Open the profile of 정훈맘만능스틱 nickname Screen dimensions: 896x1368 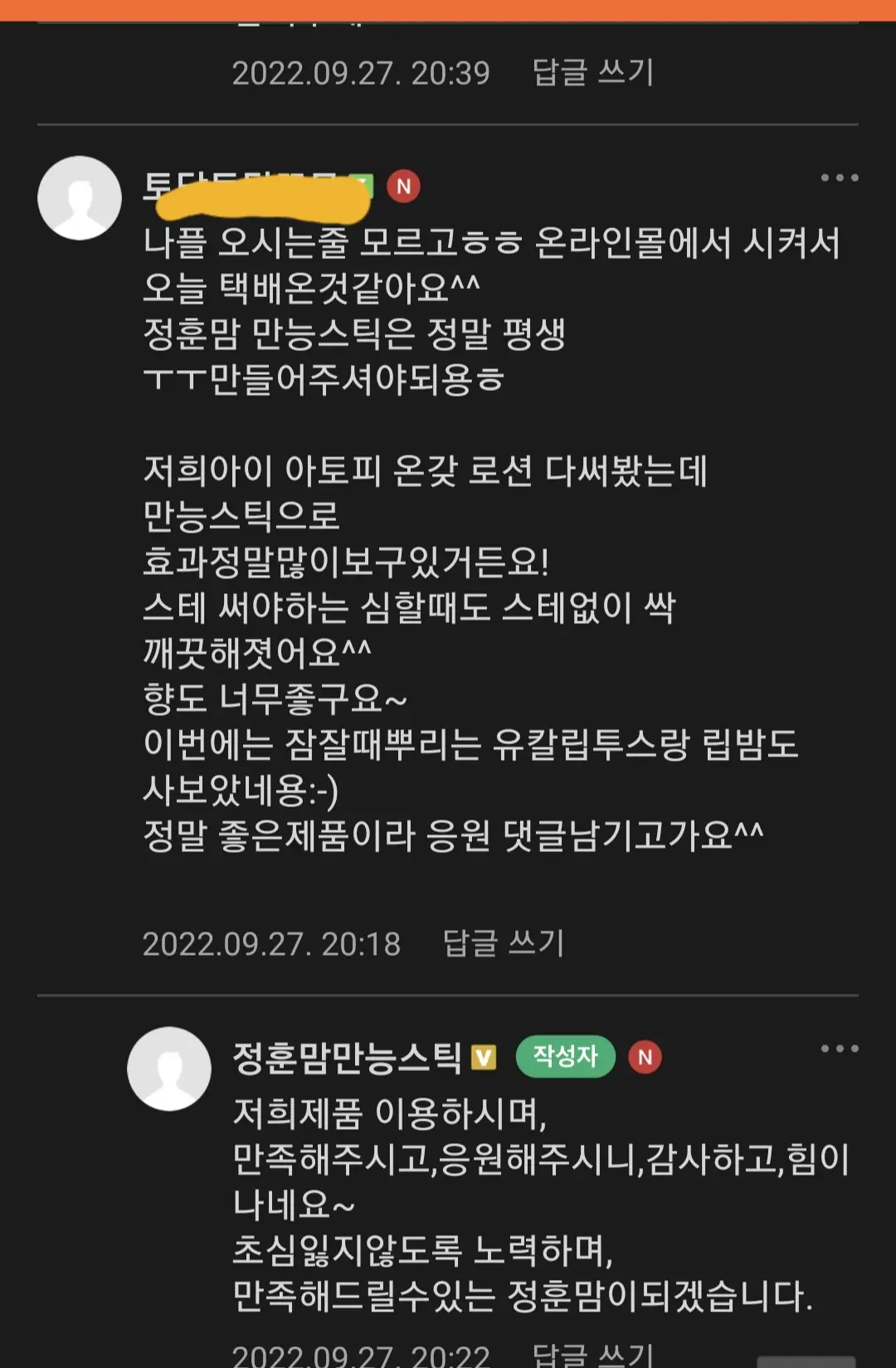pyautogui.click(x=347, y=1057)
